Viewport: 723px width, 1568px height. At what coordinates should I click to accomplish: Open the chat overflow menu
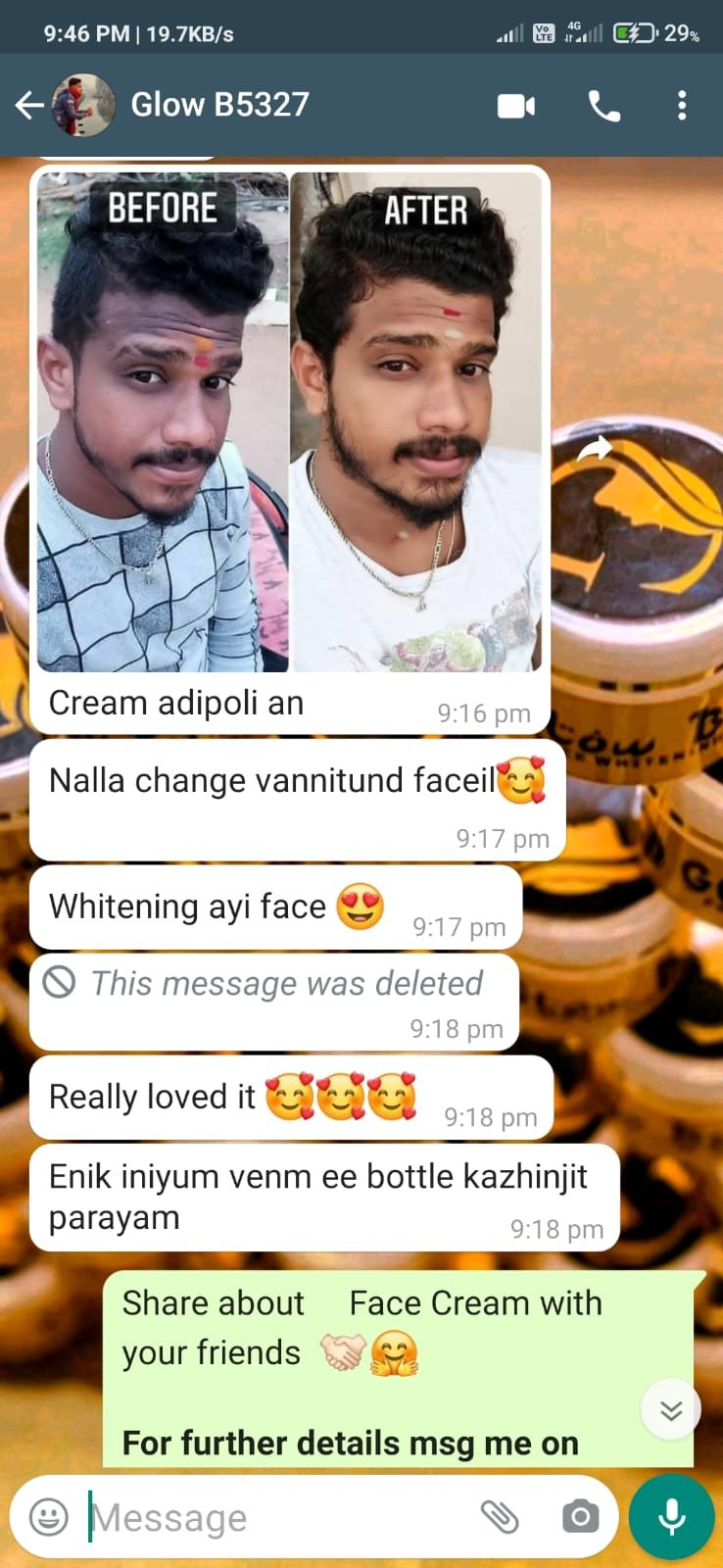[682, 105]
